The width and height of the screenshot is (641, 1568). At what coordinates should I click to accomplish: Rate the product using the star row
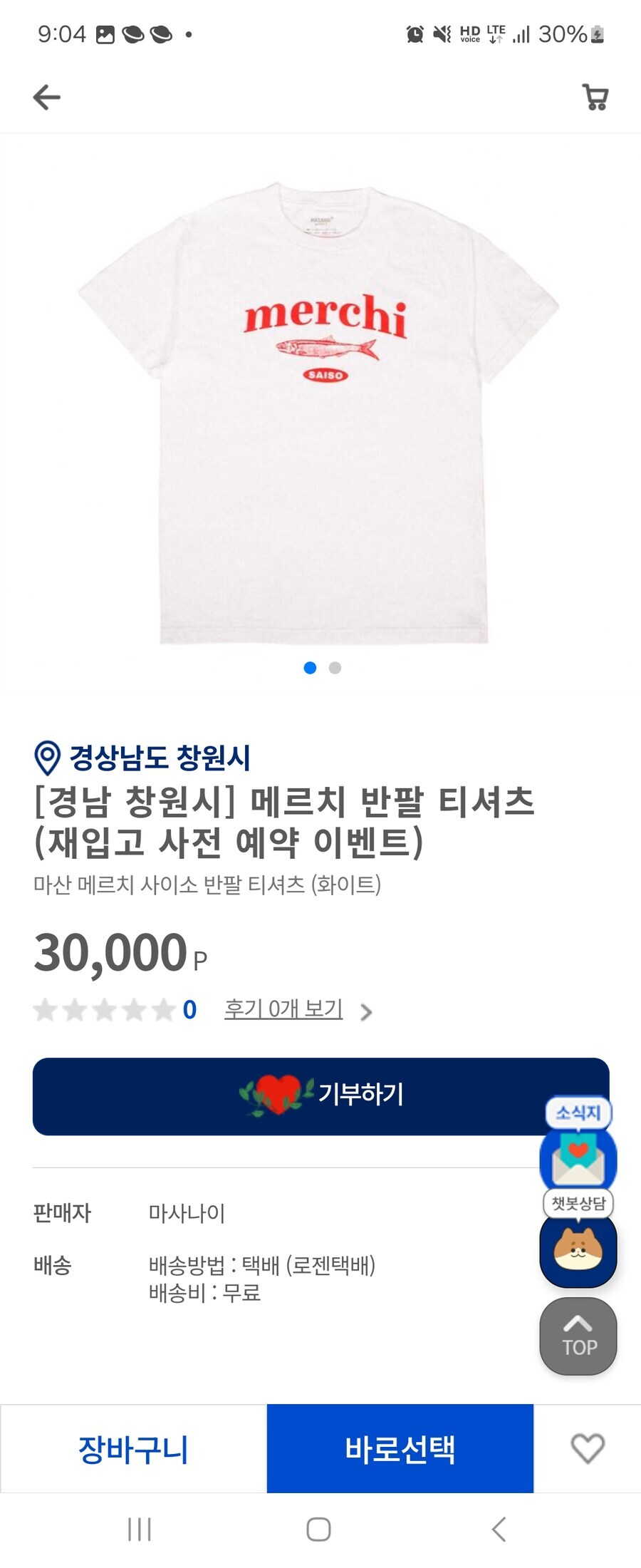click(103, 1009)
